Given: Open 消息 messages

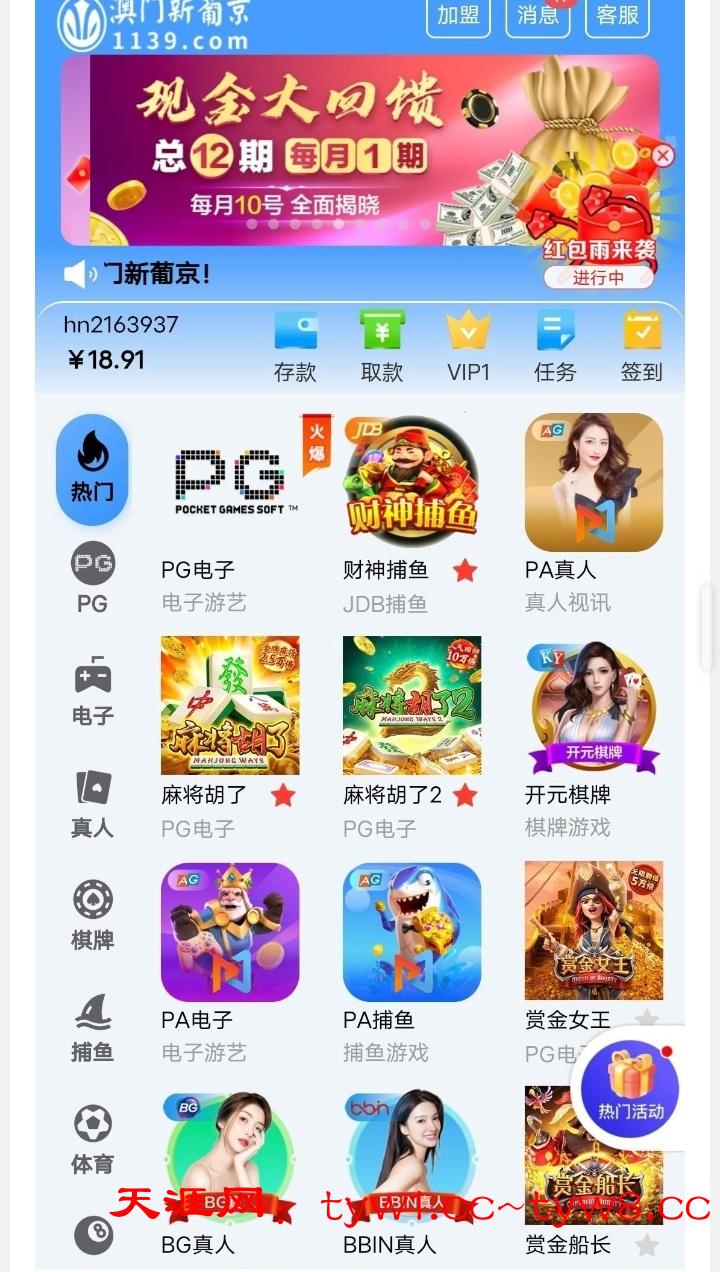Looking at the screenshot, I should [x=537, y=16].
